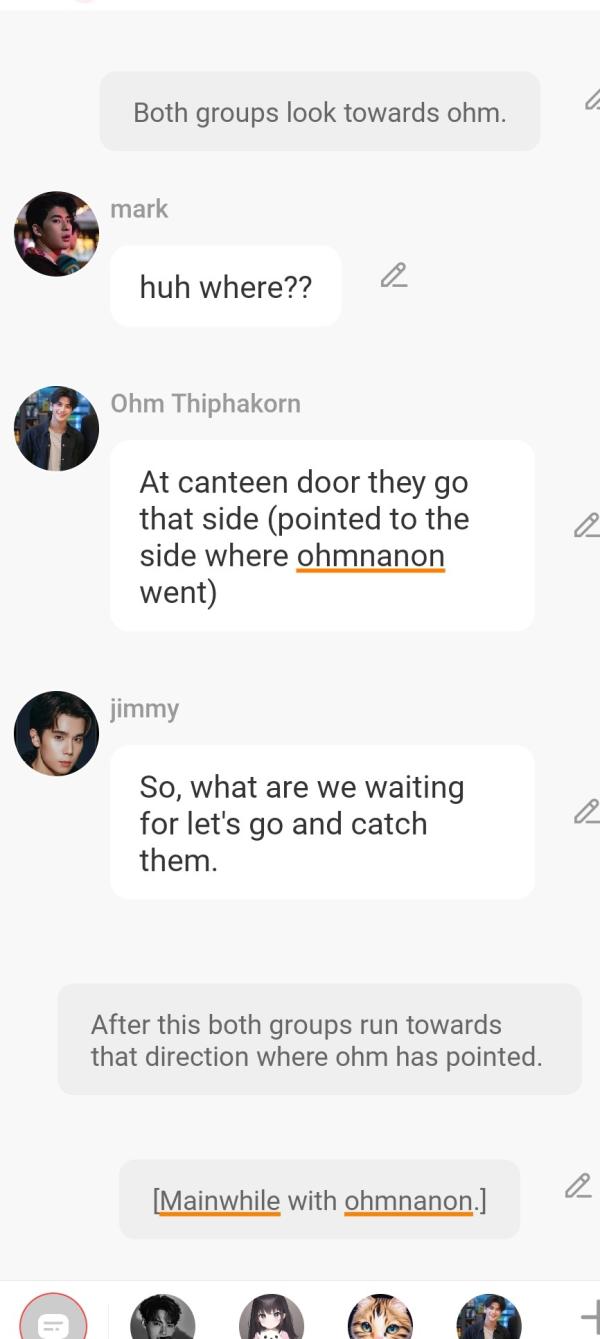Image resolution: width=600 pixels, height=1339 pixels.
Task: Choose the black-and-white photo character avatar
Action: point(163,1320)
